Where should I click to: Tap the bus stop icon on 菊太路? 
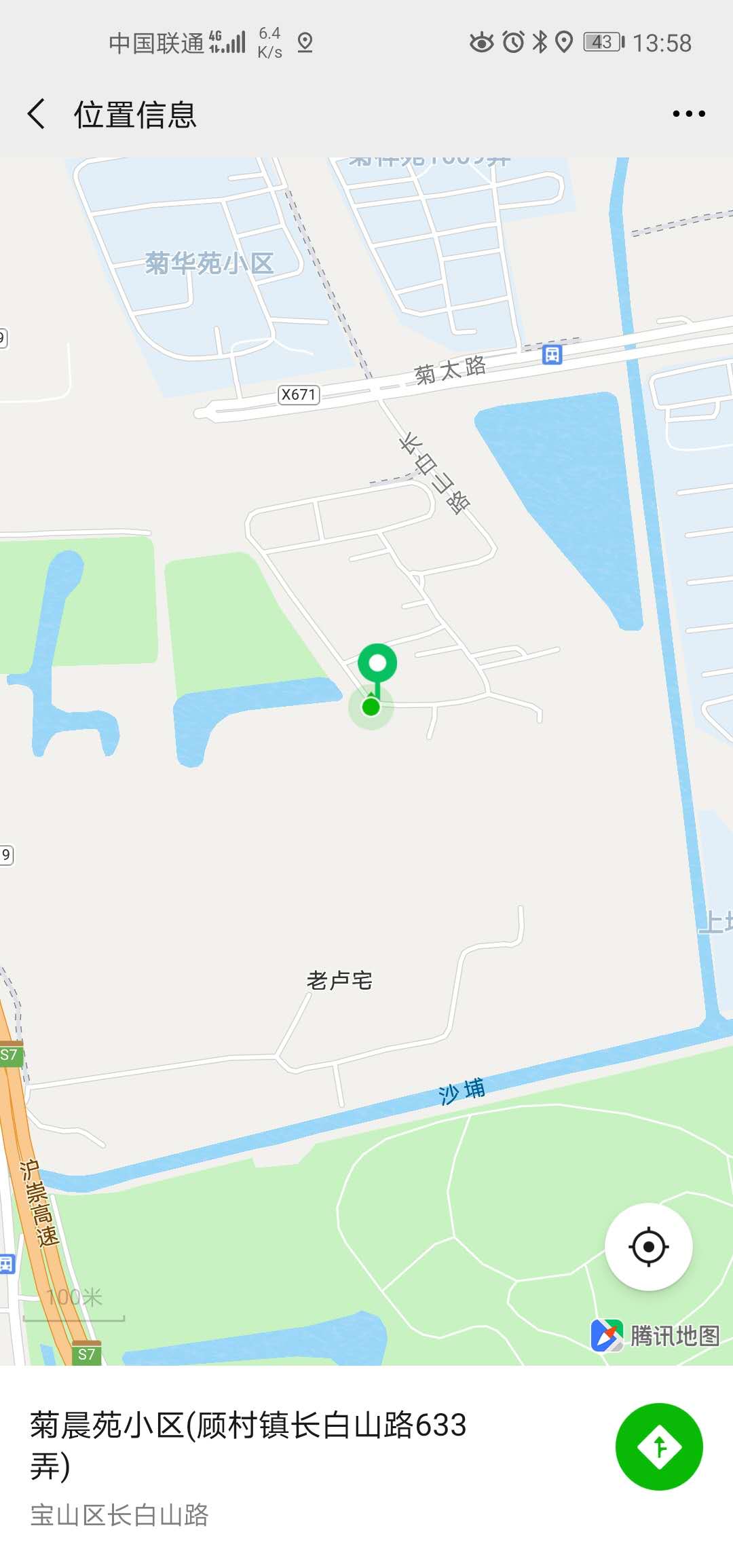[552, 354]
